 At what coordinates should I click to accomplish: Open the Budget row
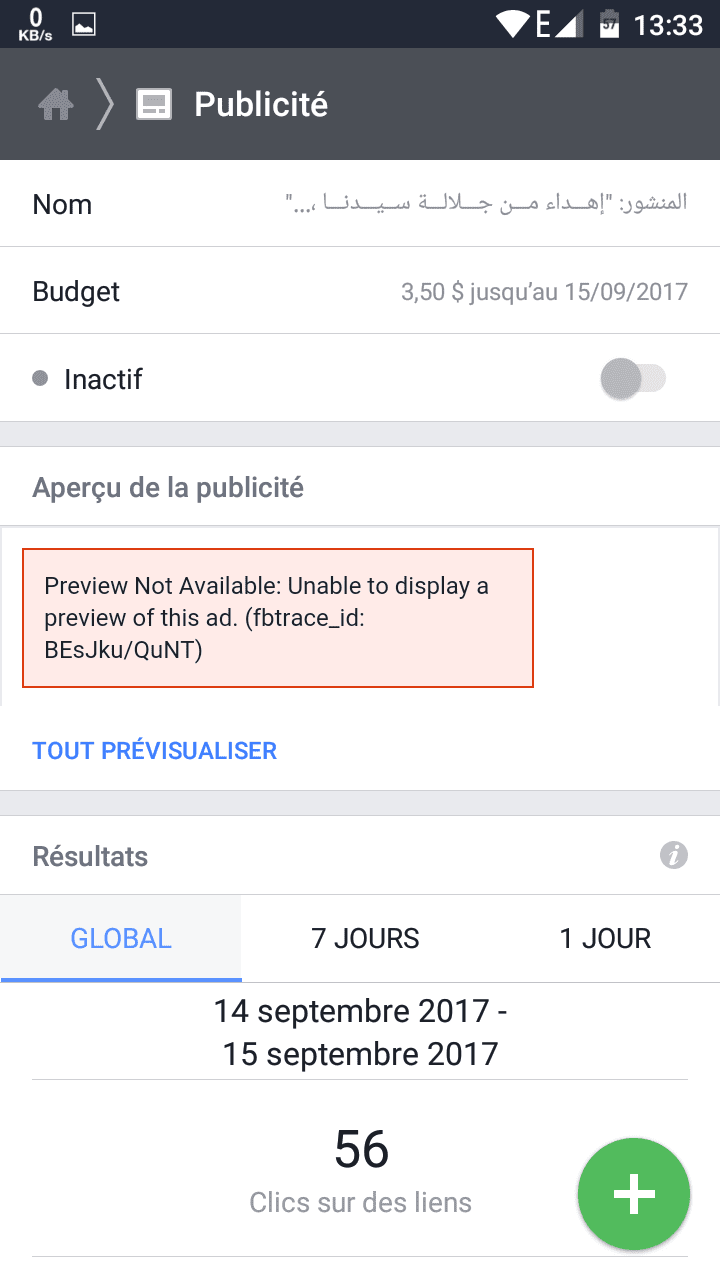coord(360,291)
